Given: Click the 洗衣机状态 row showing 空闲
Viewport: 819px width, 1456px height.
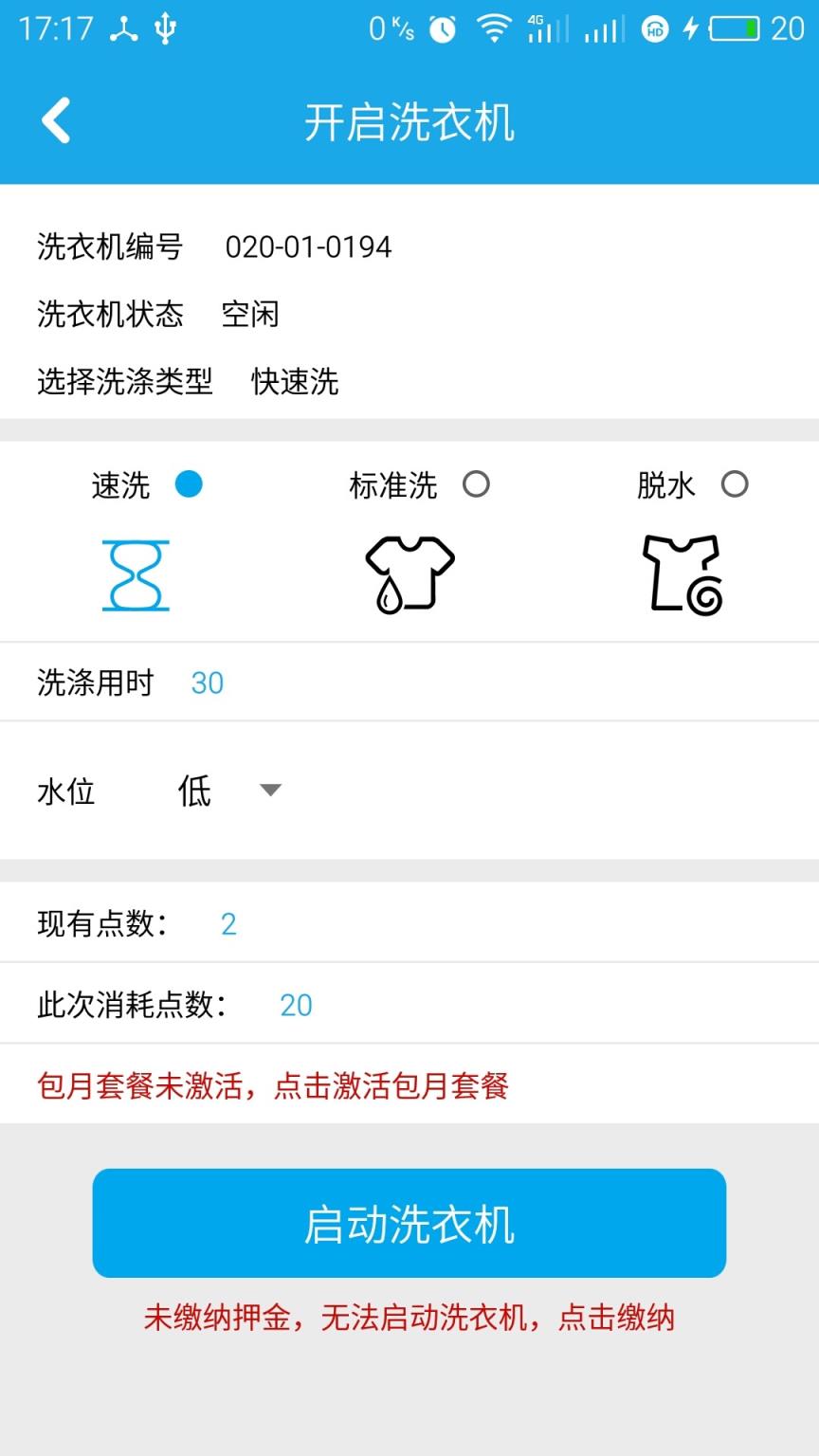Looking at the screenshot, I should 156,314.
